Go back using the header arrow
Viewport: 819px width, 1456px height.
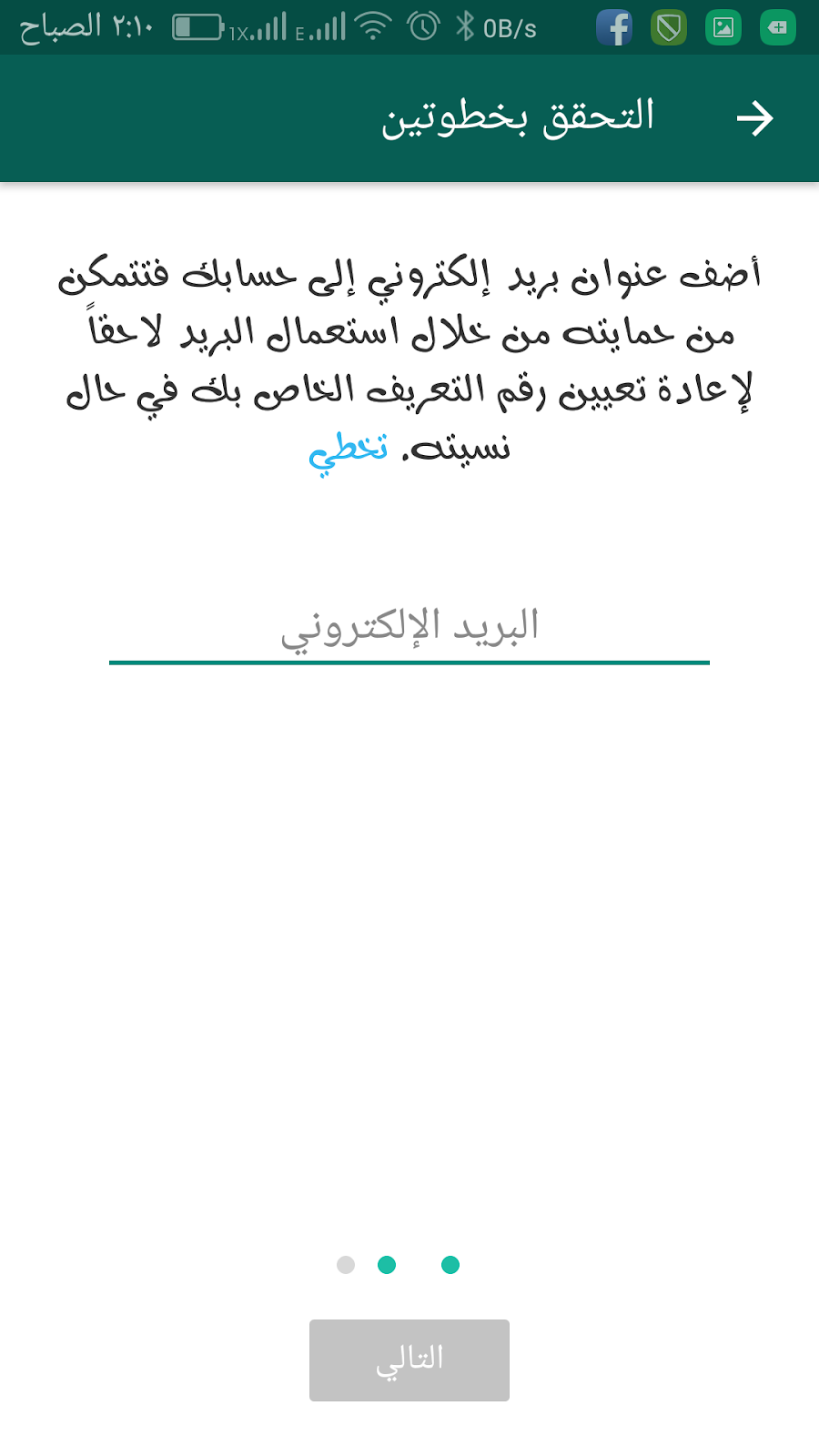(x=754, y=118)
